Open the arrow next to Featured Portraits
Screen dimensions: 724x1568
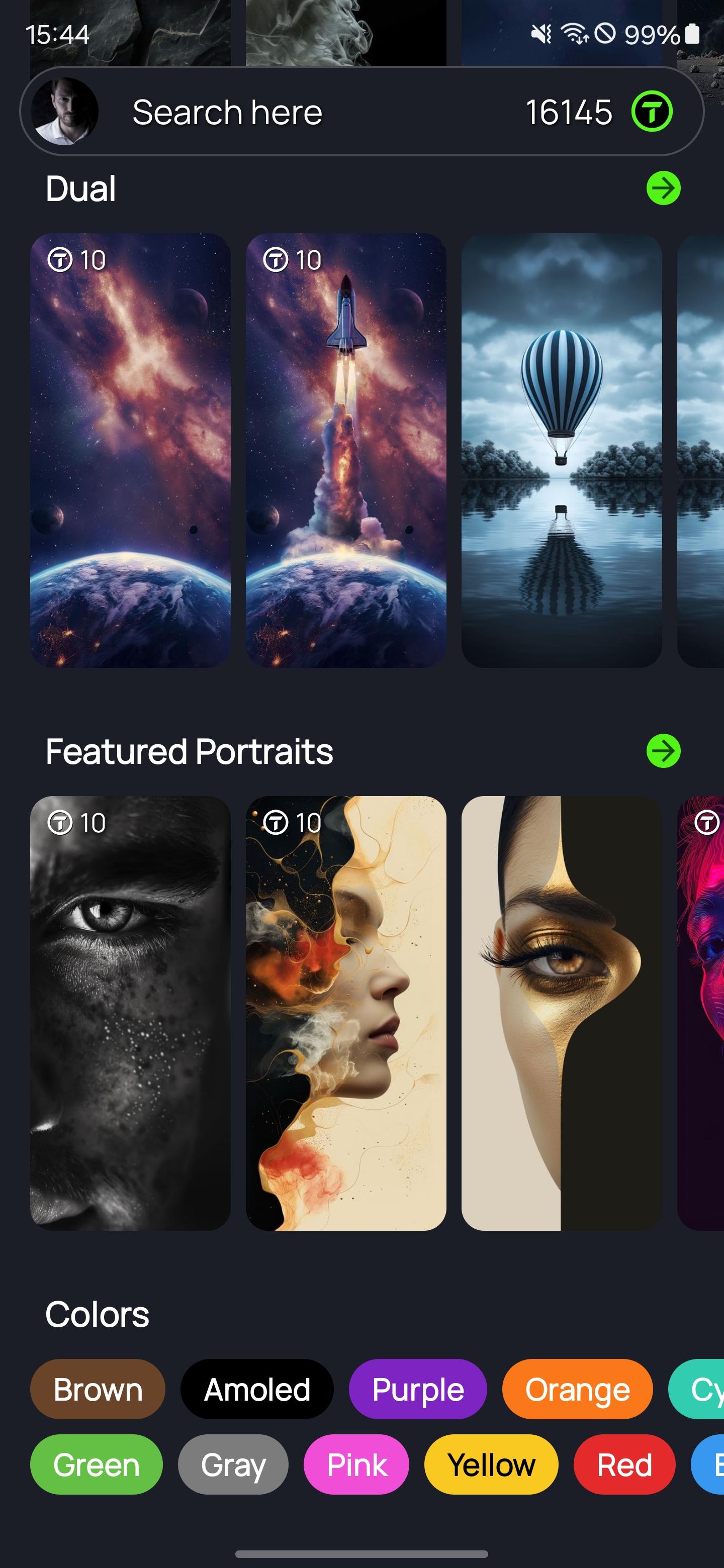[x=663, y=751]
